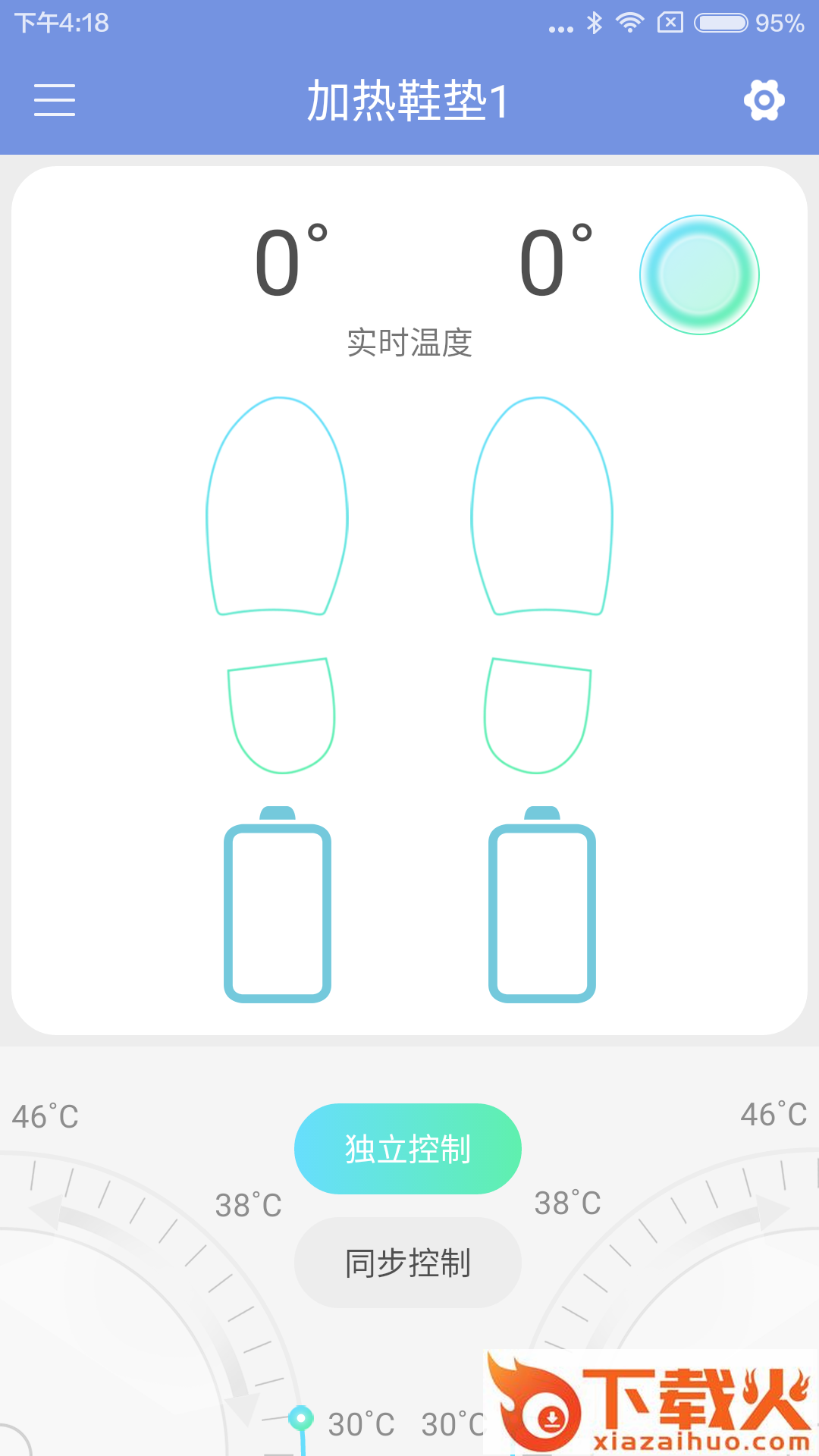Enable 独立控制 mode
The height and width of the screenshot is (1456, 819).
click(406, 1148)
